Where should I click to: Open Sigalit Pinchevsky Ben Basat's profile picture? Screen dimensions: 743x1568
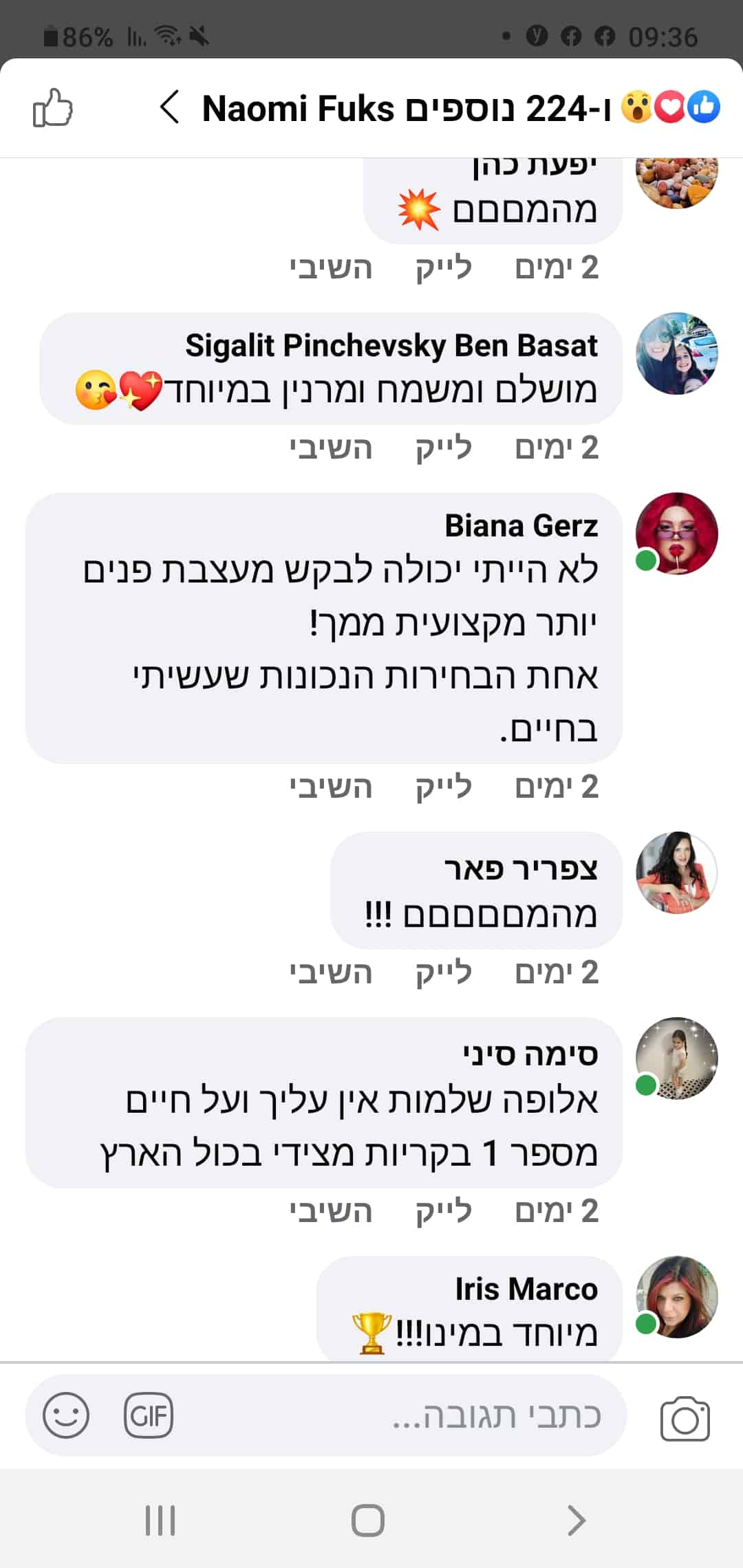(x=676, y=353)
